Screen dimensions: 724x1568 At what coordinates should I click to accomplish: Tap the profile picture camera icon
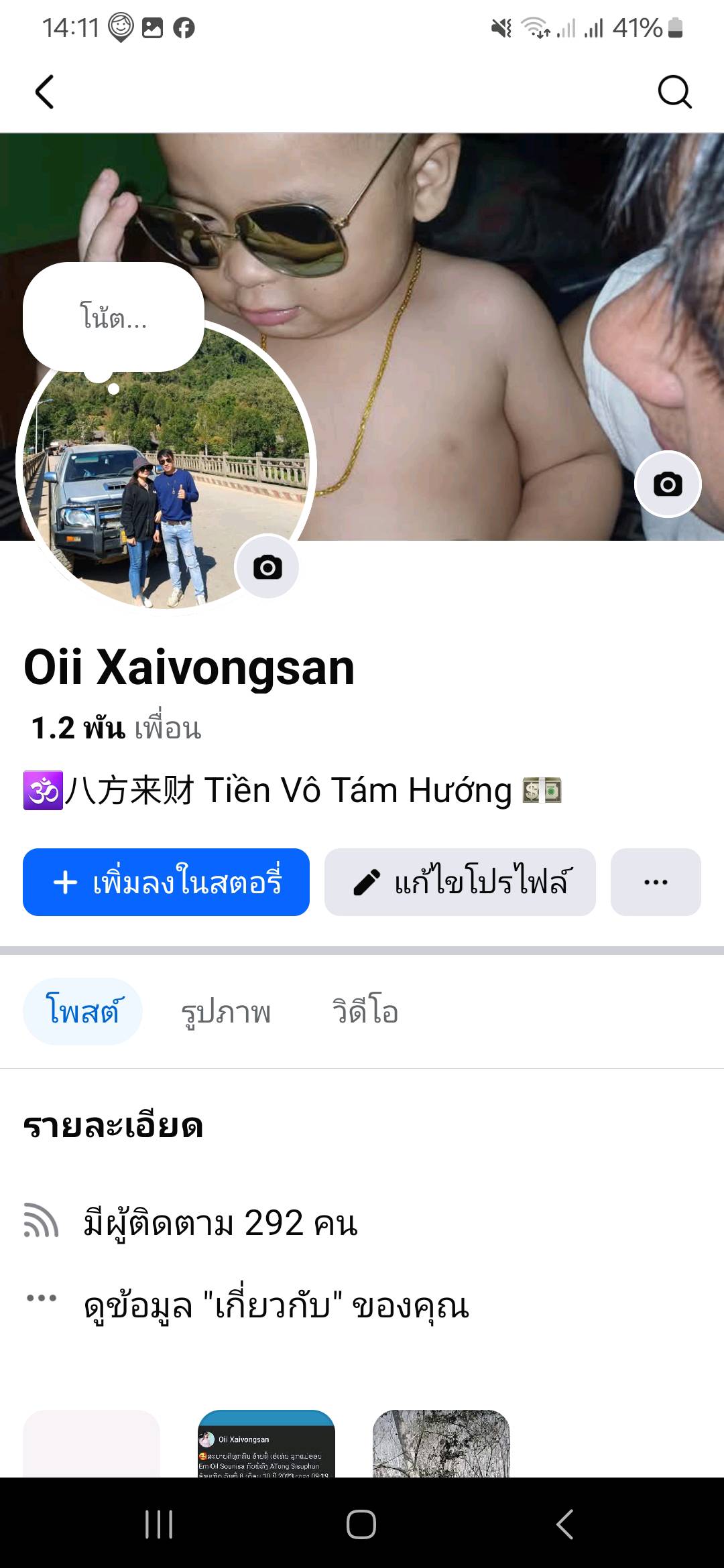[267, 568]
